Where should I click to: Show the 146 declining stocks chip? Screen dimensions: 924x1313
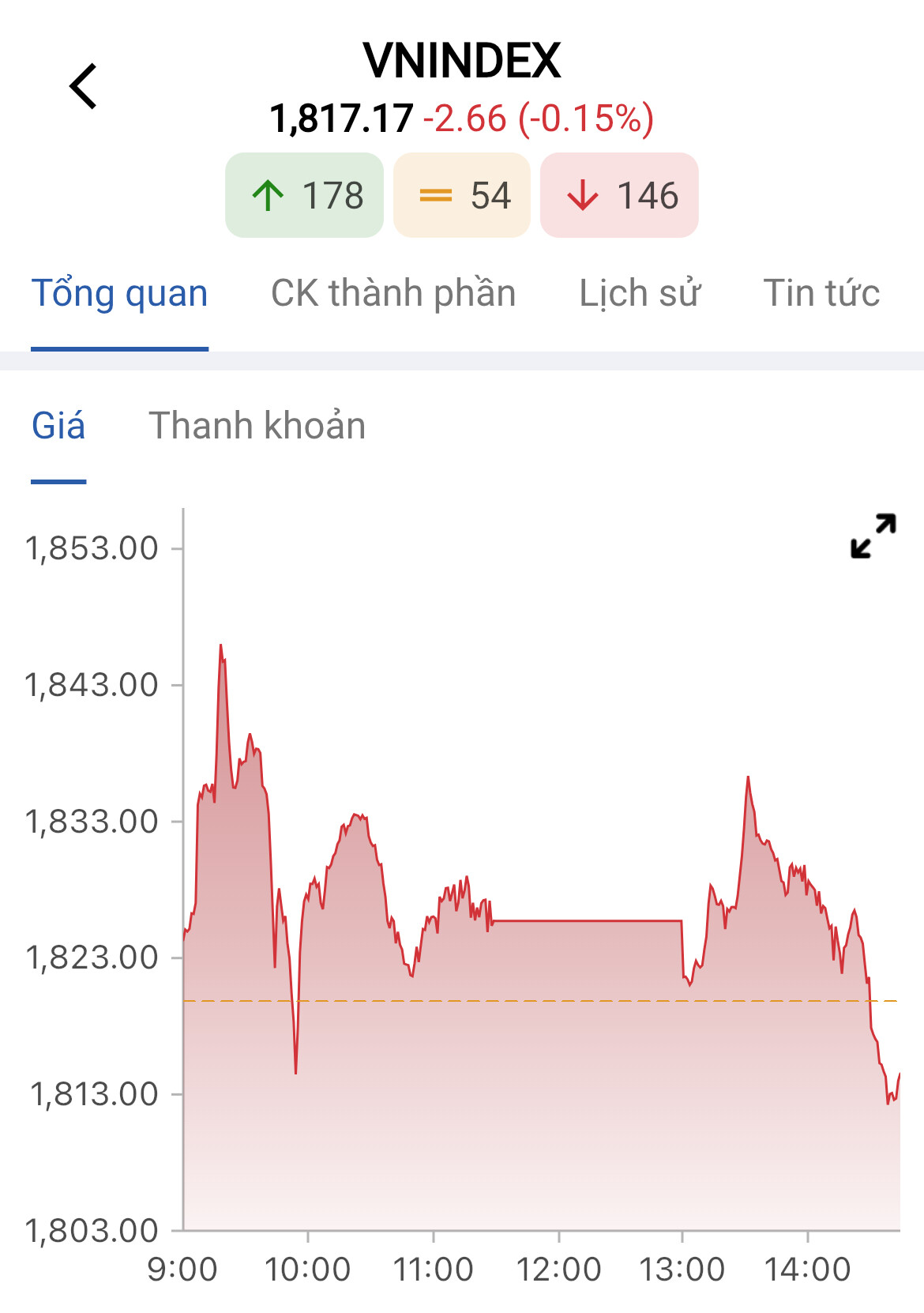(619, 195)
